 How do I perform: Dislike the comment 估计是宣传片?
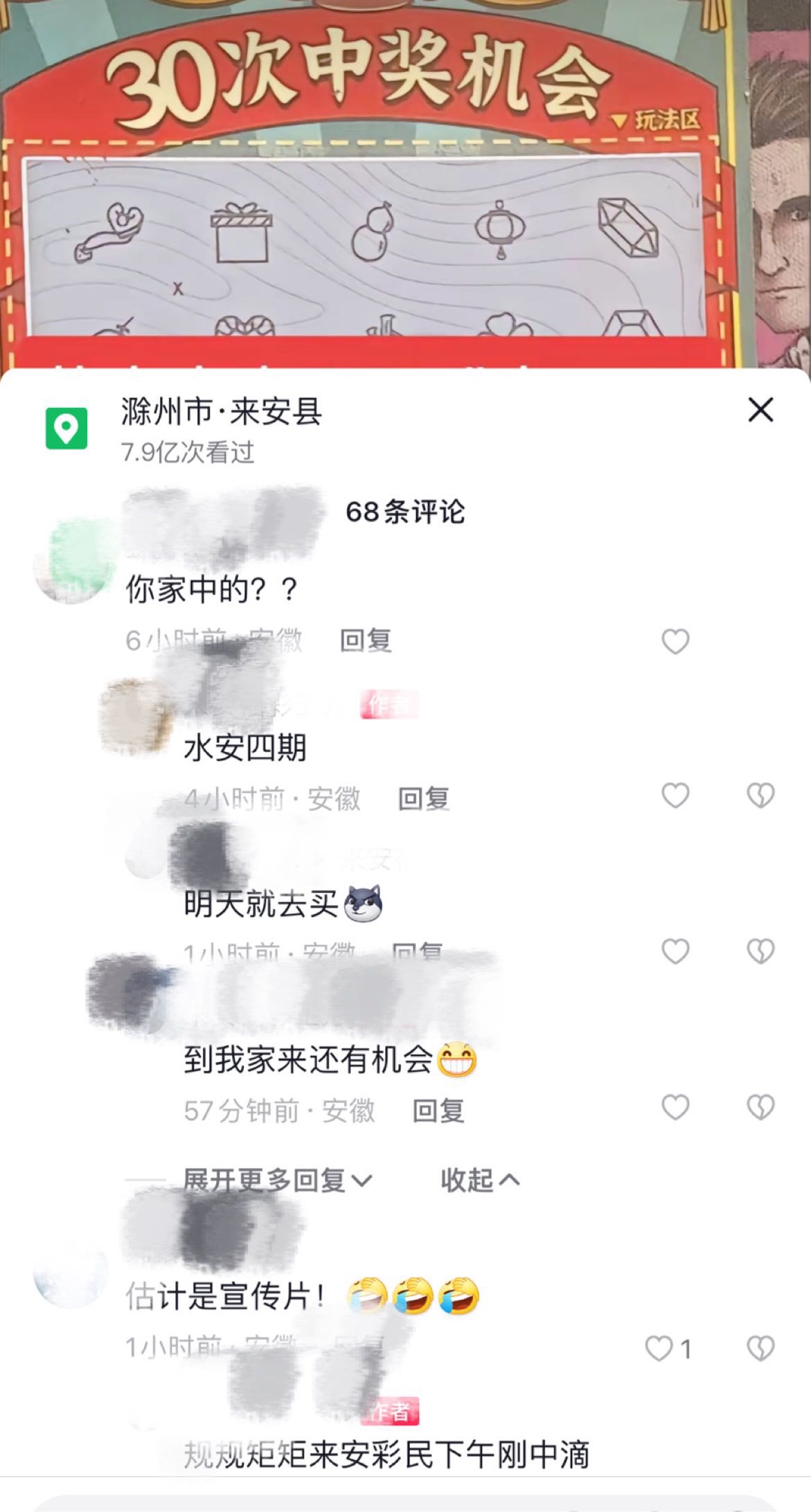(x=761, y=1349)
